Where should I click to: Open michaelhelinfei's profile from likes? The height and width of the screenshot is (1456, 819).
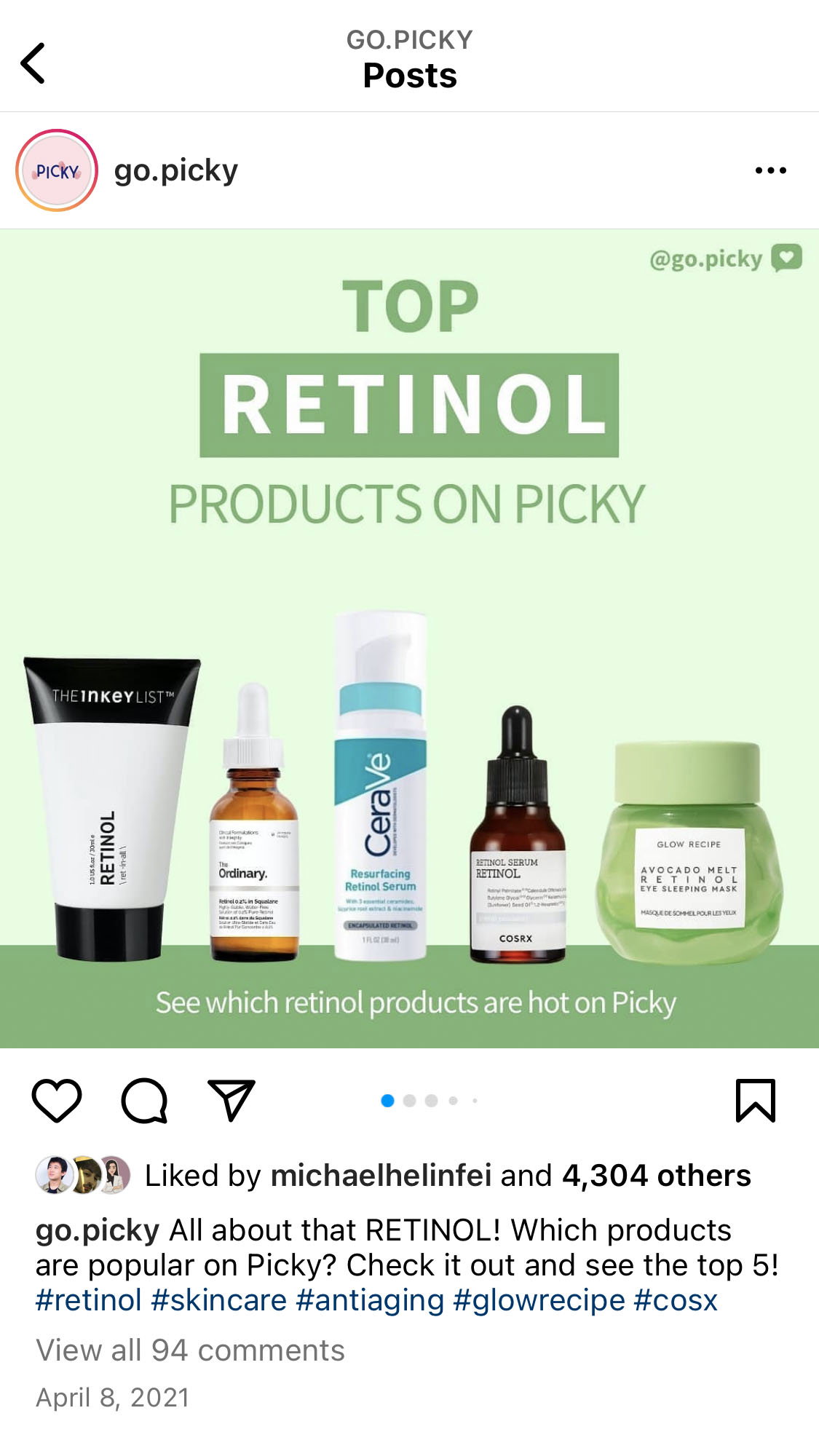[x=381, y=1176]
